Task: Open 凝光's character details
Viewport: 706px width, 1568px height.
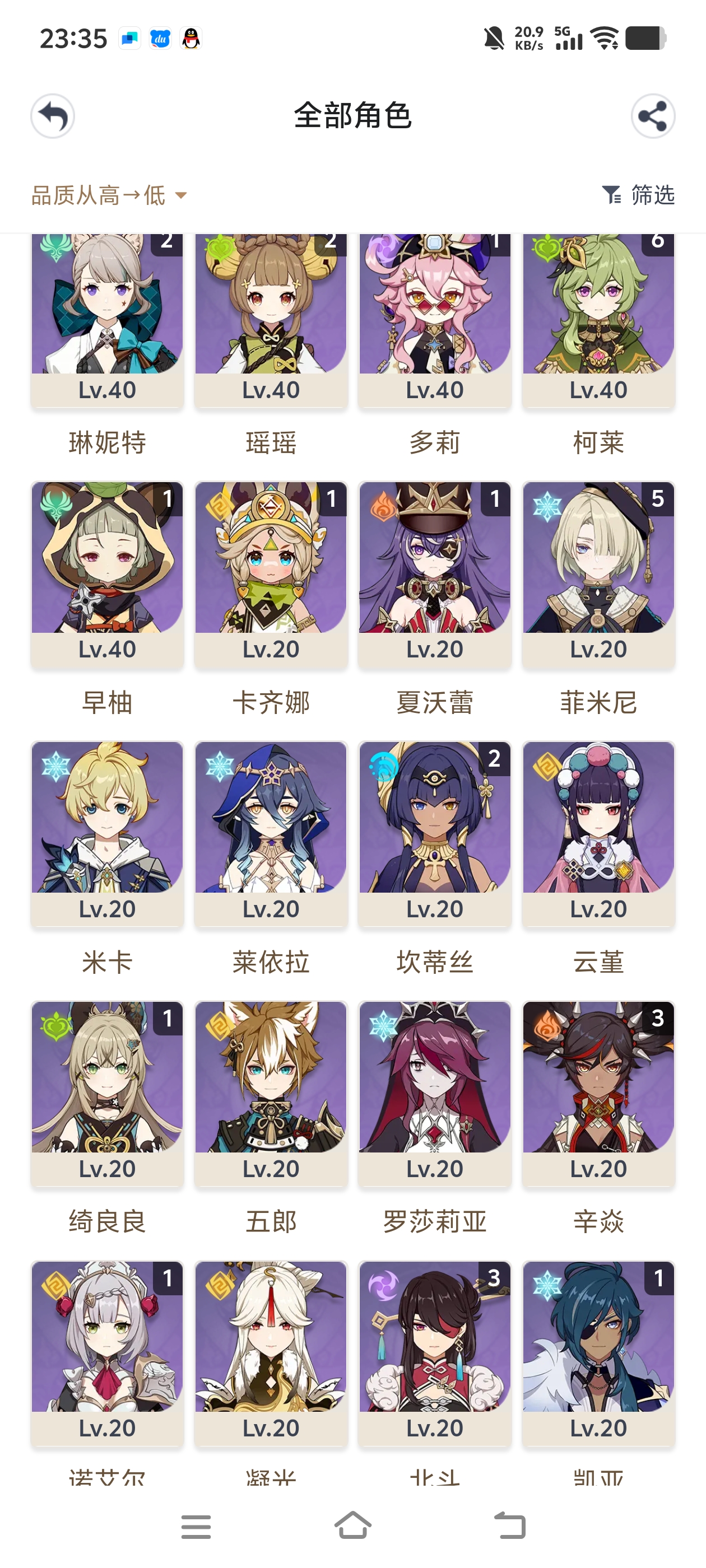Action: click(x=271, y=1351)
